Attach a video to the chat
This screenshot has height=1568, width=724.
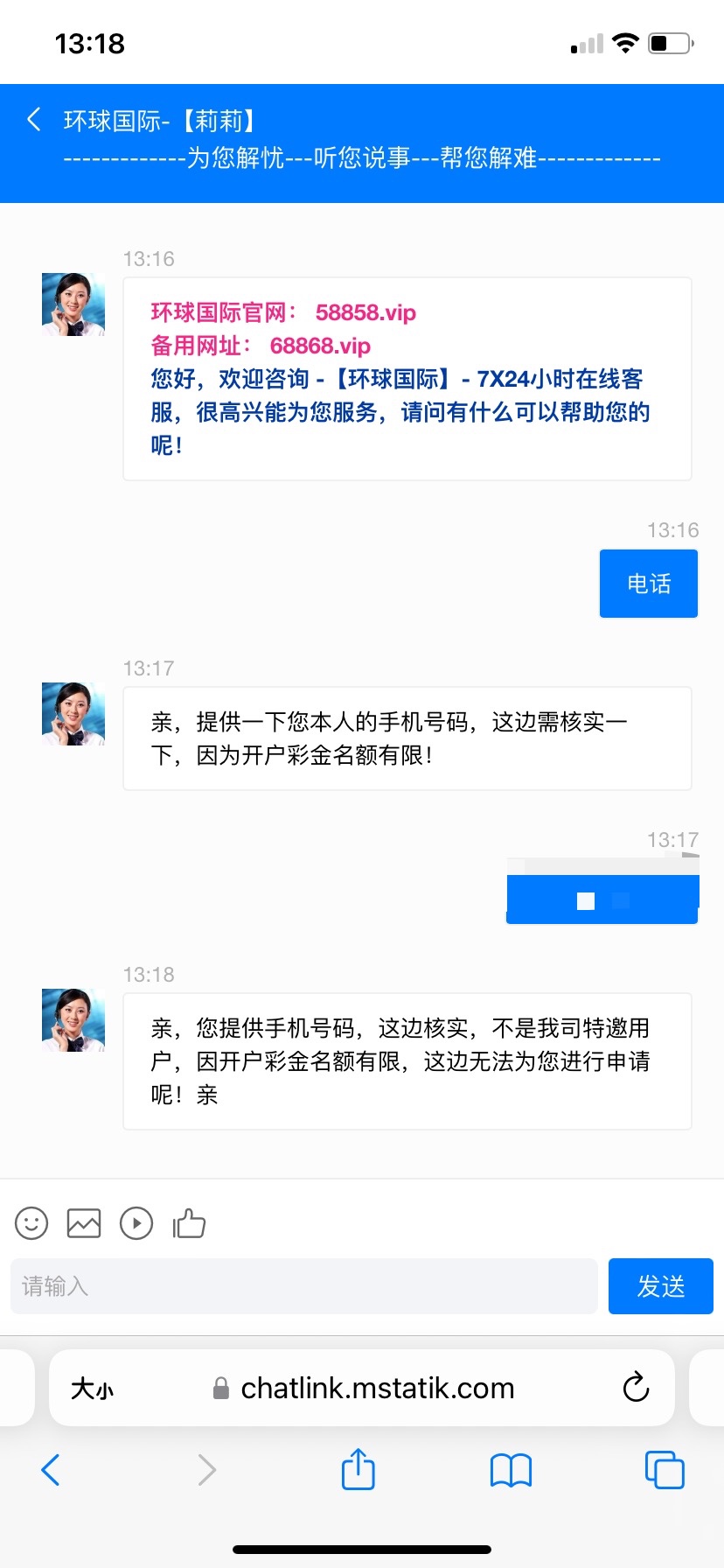tap(136, 1223)
